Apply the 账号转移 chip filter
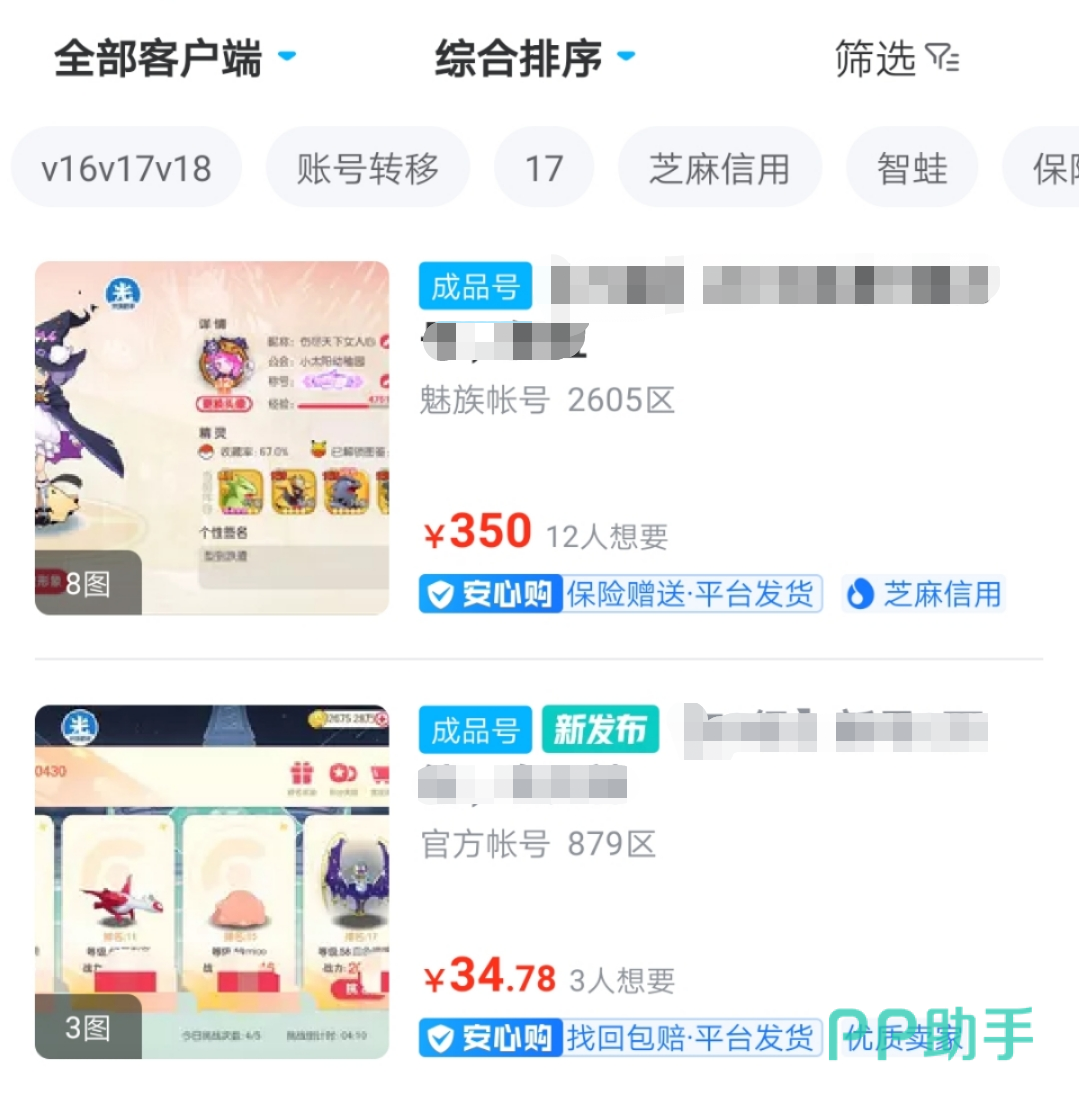 368,168
